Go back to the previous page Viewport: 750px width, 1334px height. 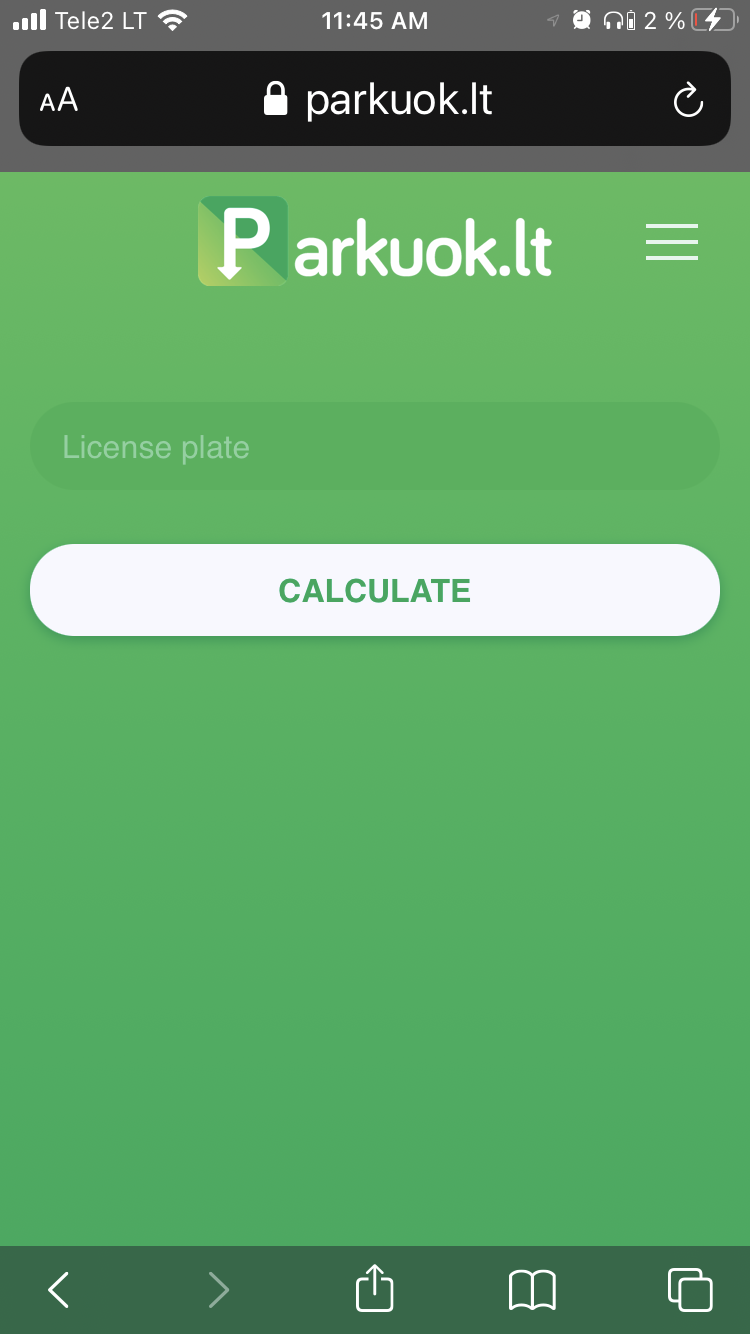pos(59,1290)
